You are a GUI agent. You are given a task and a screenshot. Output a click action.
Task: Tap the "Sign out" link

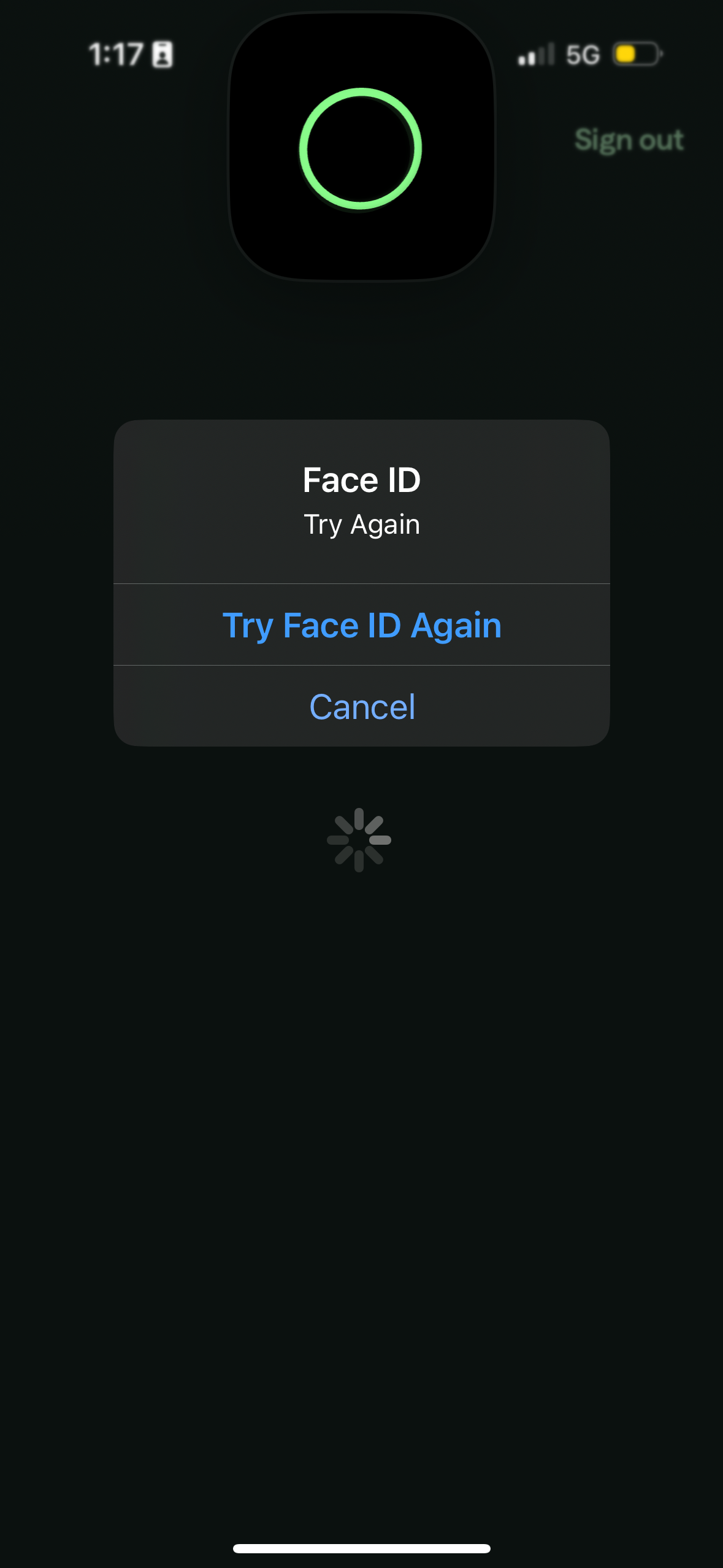pyautogui.click(x=629, y=140)
